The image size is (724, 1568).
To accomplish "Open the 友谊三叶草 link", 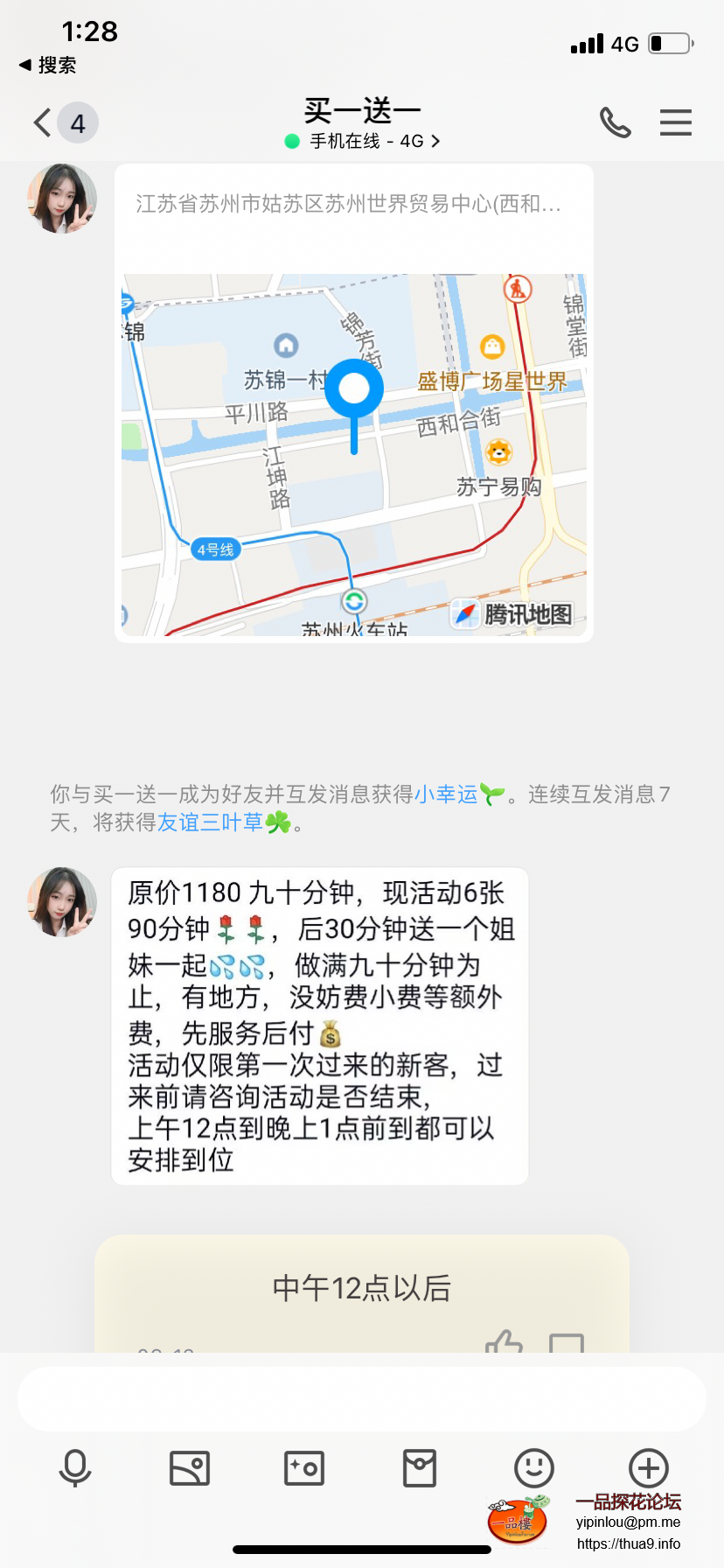I will [210, 822].
